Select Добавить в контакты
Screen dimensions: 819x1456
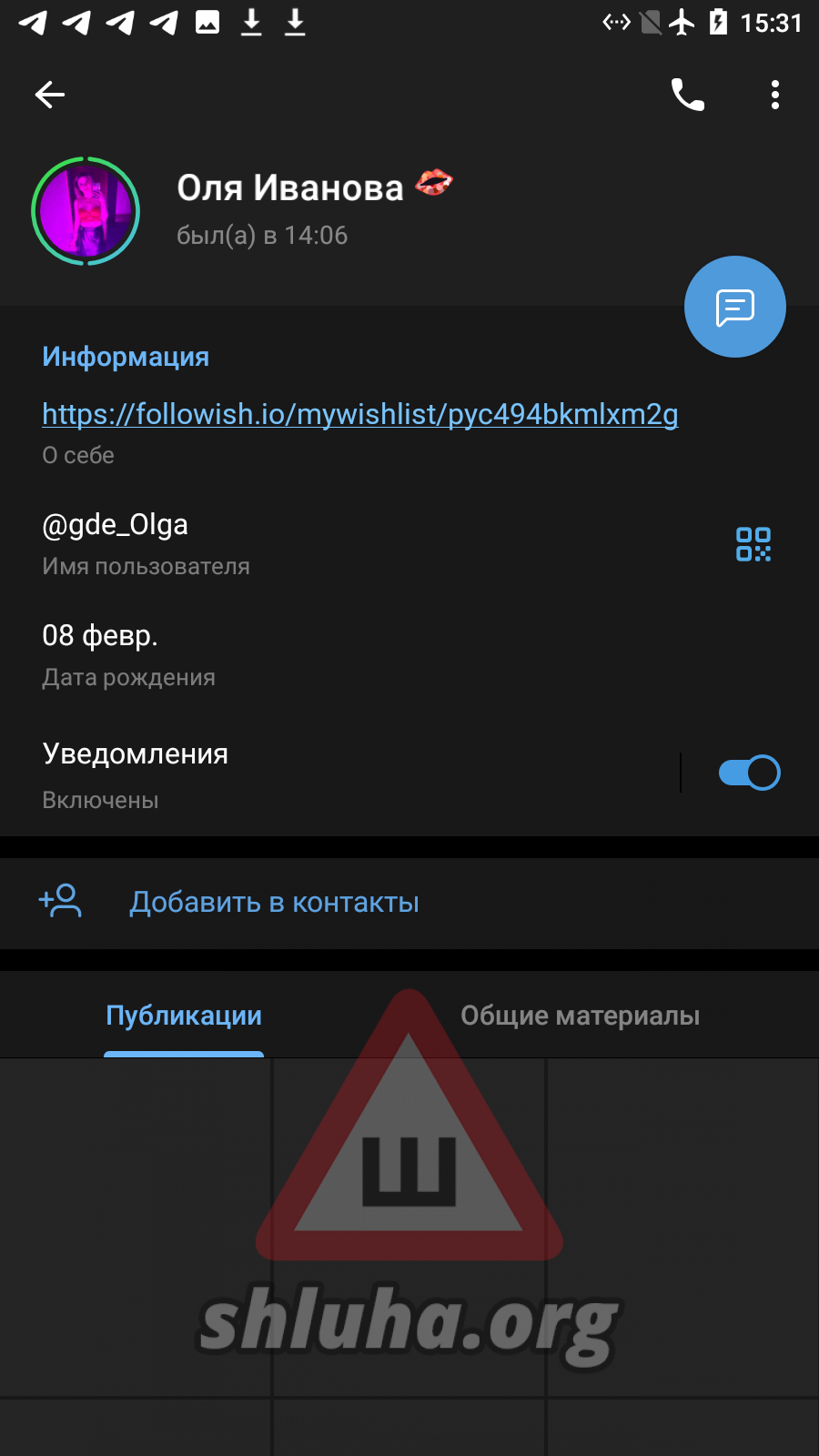pos(274,903)
